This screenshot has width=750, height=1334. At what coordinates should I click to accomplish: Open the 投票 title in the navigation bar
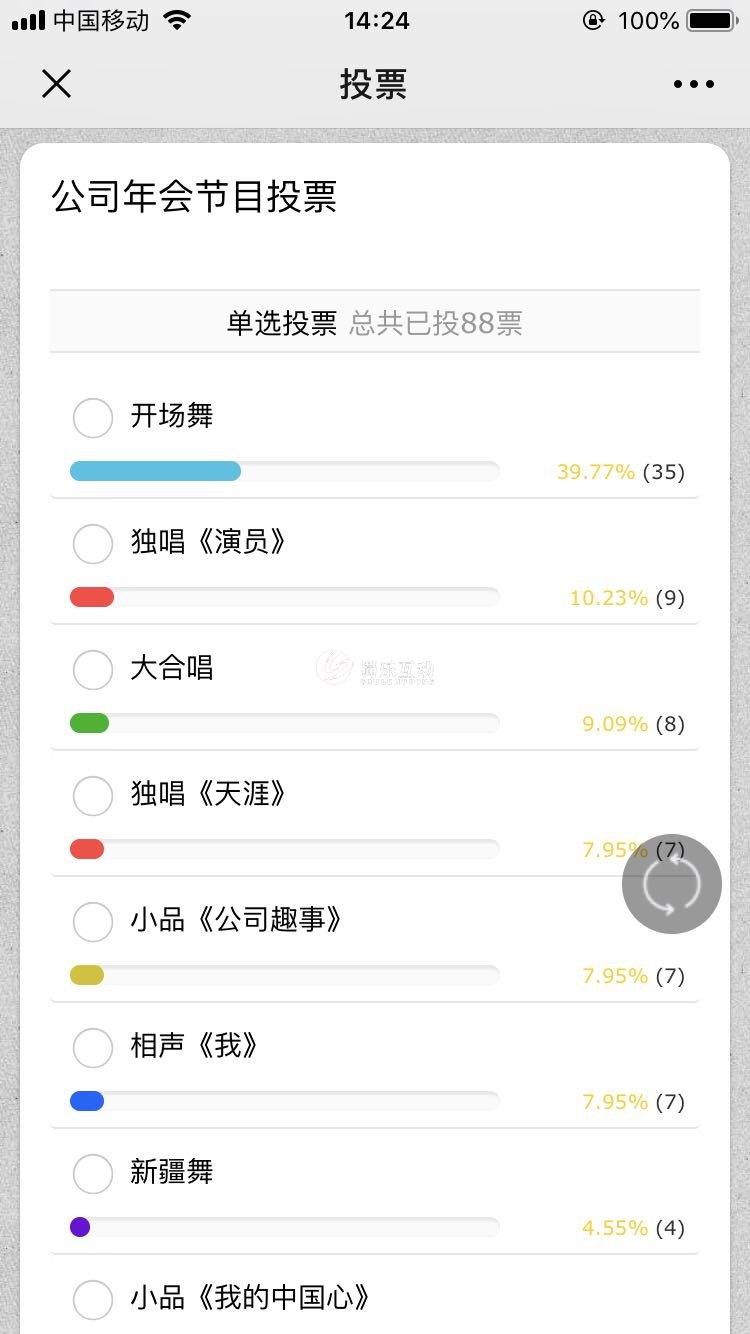pos(375,84)
